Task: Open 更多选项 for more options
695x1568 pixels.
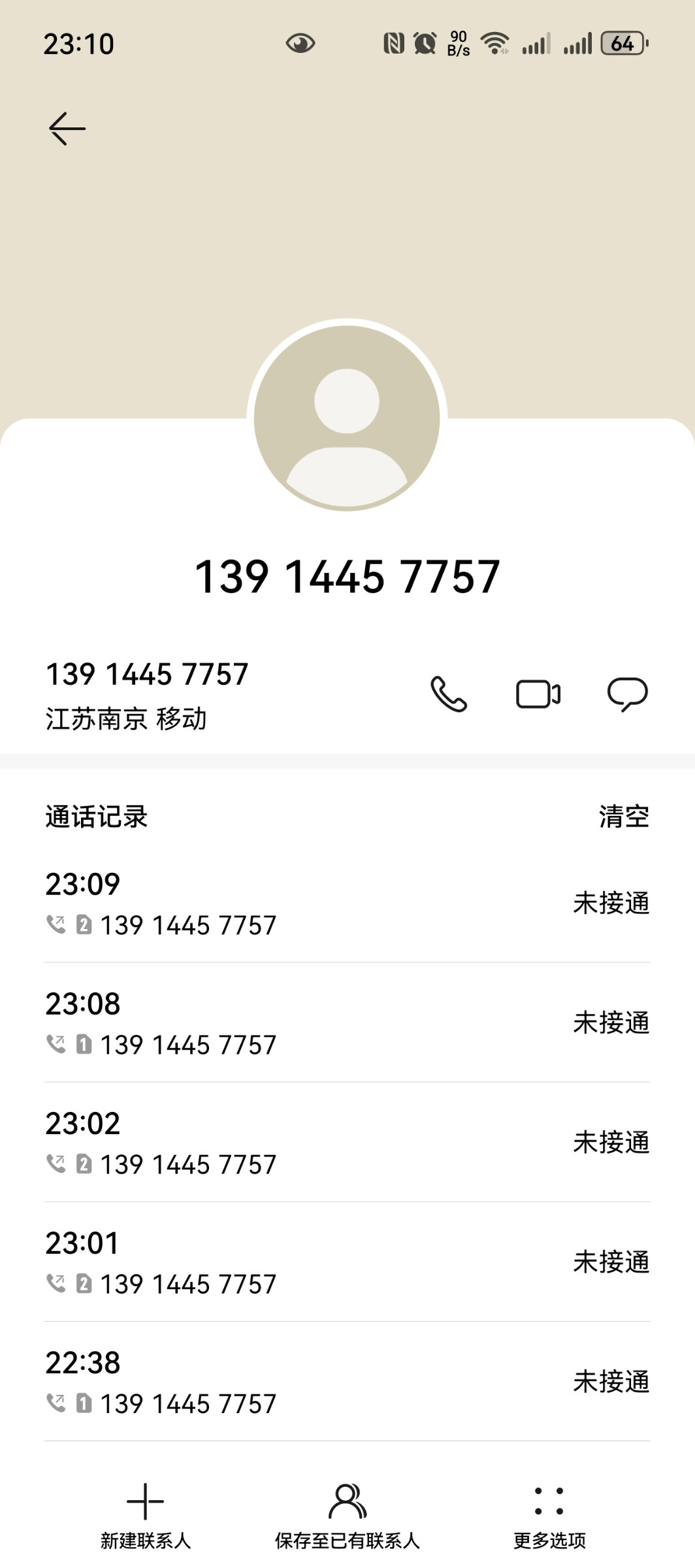Action: pos(549,1516)
